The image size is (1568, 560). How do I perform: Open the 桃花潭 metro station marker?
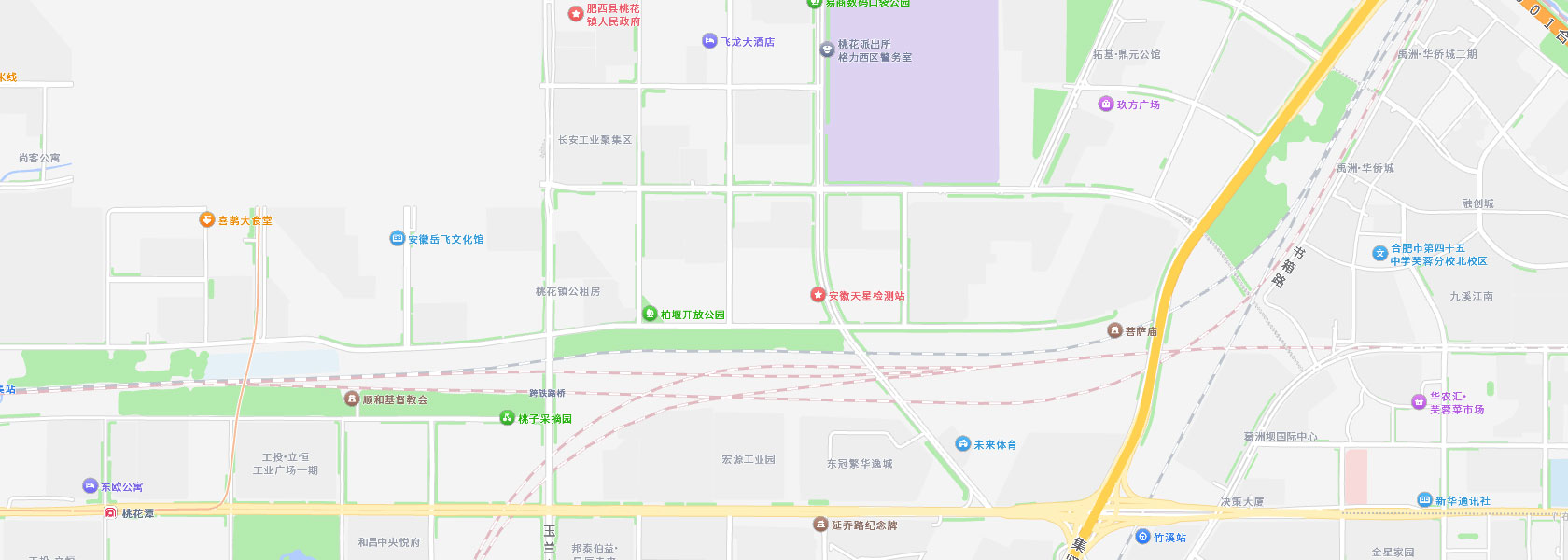(110, 513)
